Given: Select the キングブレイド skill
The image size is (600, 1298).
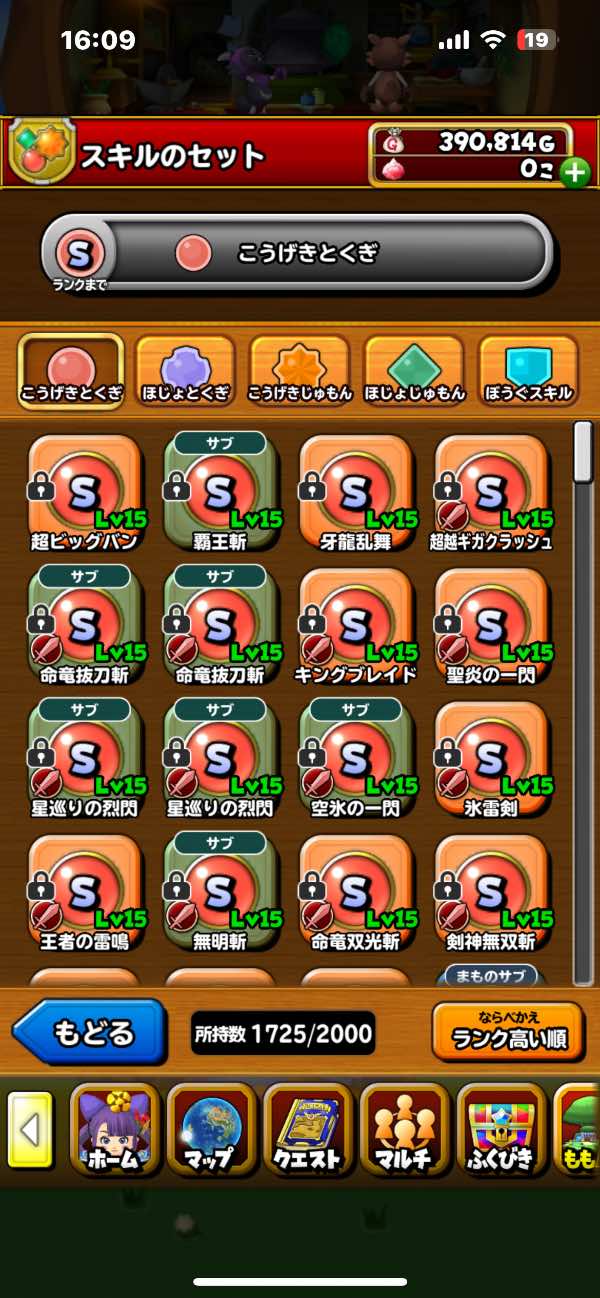Looking at the screenshot, I should pyautogui.click(x=357, y=625).
